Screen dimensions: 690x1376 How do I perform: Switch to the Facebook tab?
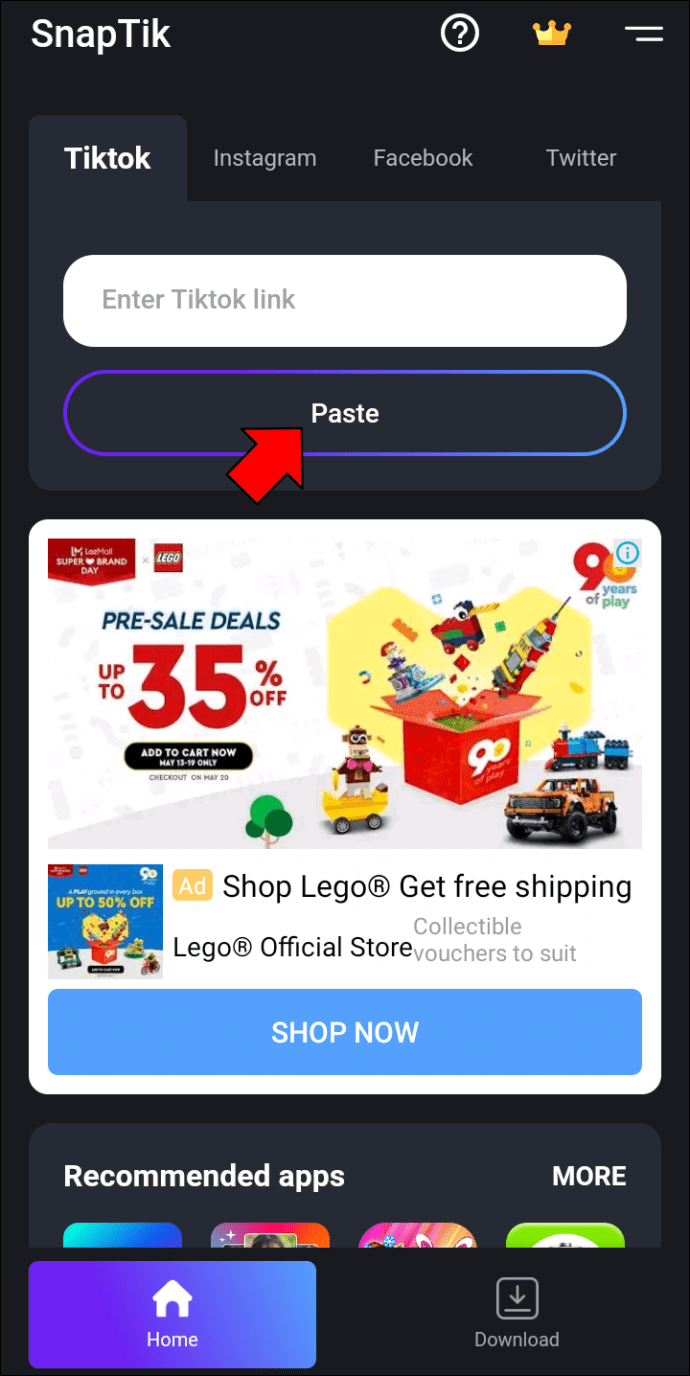[423, 158]
